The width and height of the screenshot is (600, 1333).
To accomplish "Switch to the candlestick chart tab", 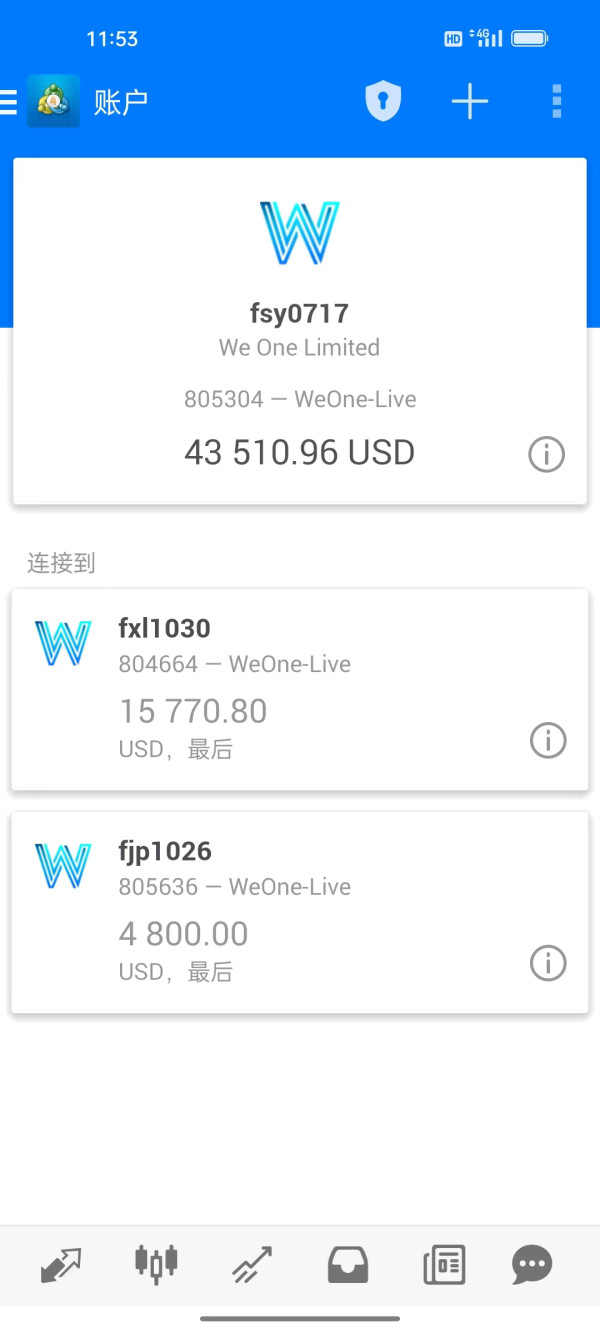I will [156, 1265].
